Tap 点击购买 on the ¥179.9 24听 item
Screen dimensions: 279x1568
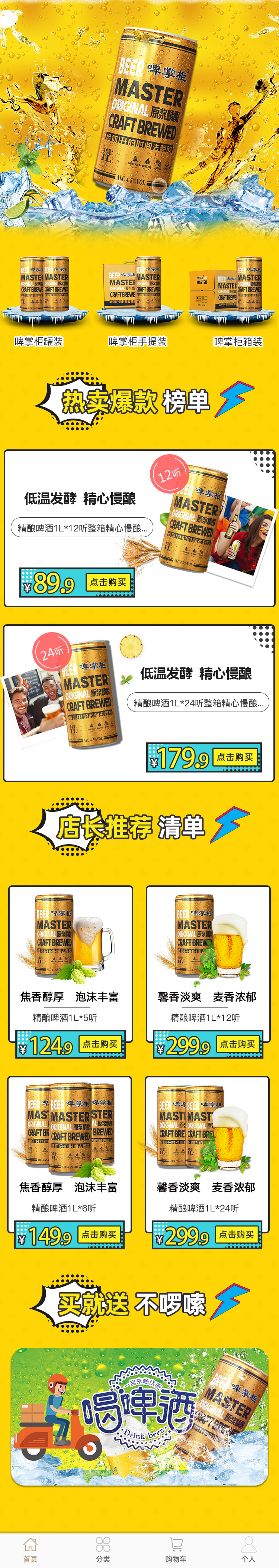234,757
